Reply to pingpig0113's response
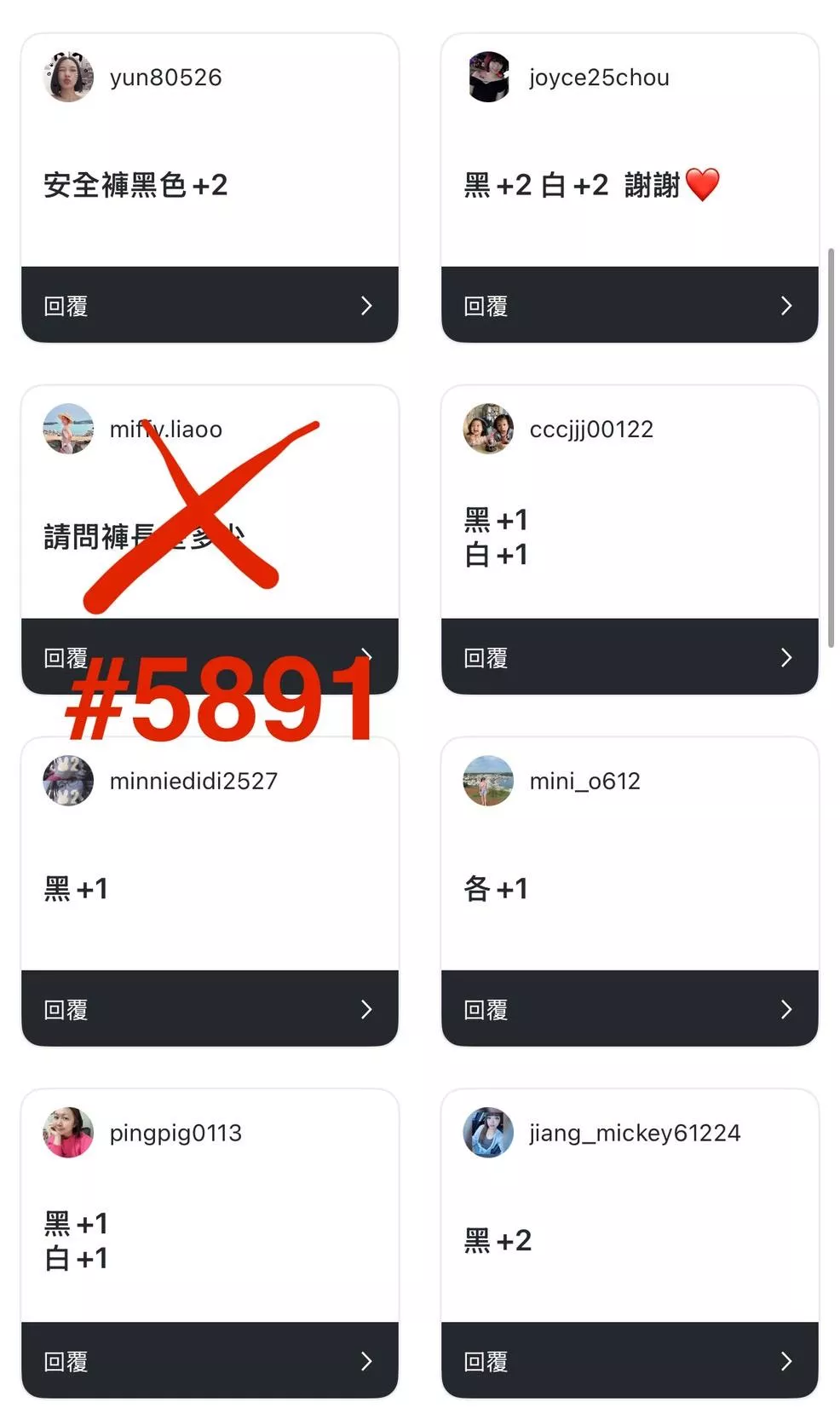The height and width of the screenshot is (1414, 840). (210, 1361)
